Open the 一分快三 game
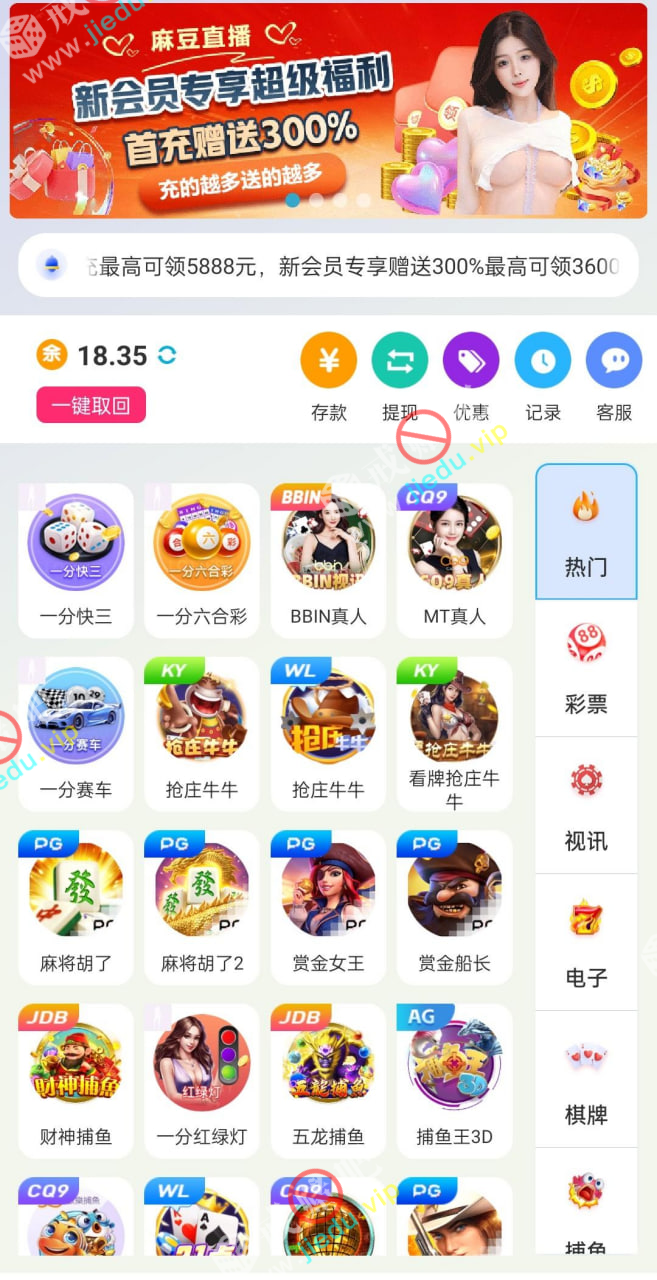657x1280 pixels. [76, 559]
